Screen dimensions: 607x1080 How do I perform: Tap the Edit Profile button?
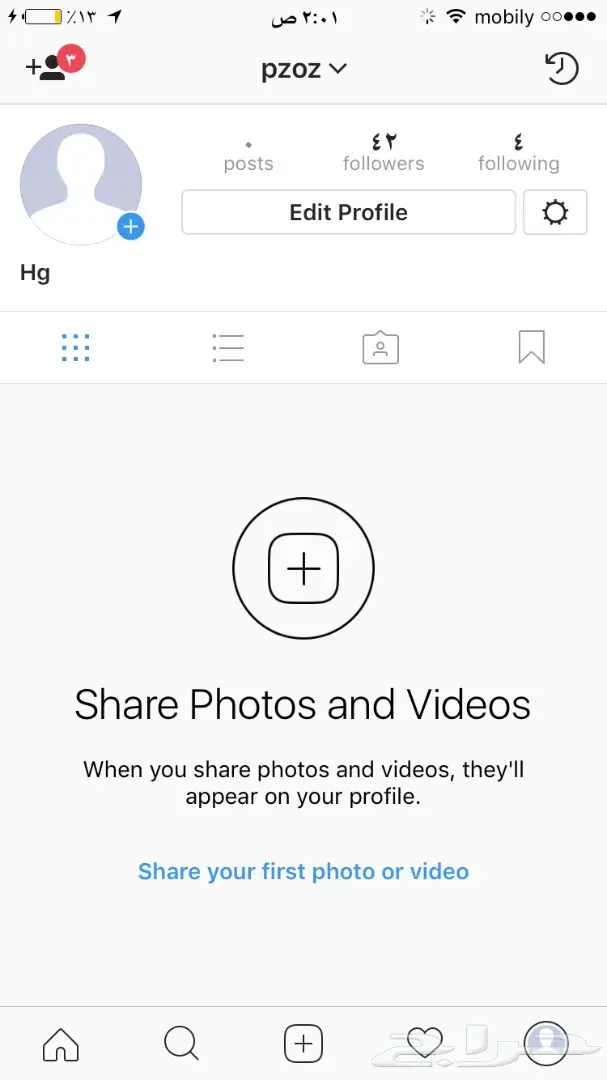[348, 212]
